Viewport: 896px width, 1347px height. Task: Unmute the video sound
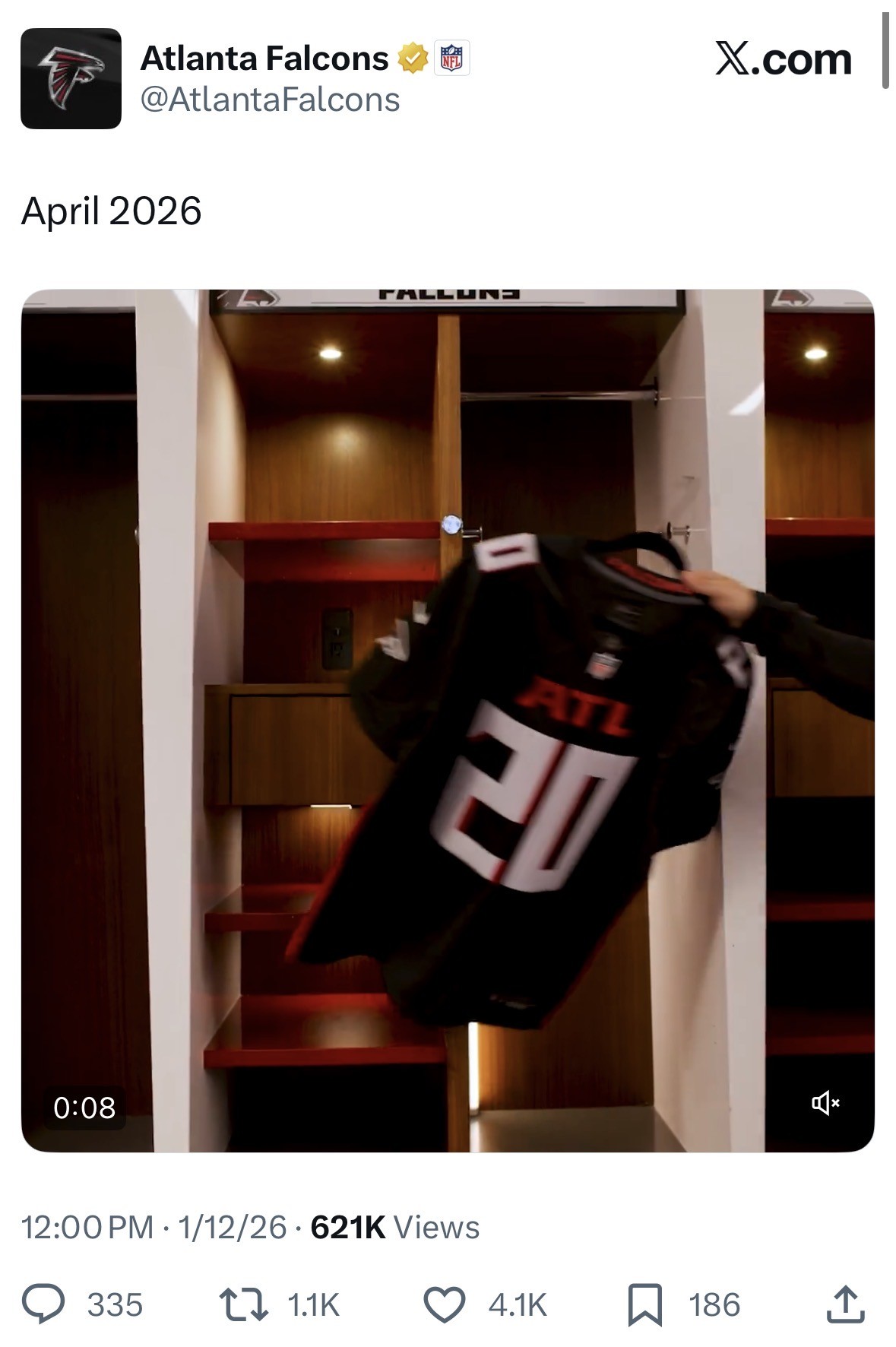pos(825,1102)
